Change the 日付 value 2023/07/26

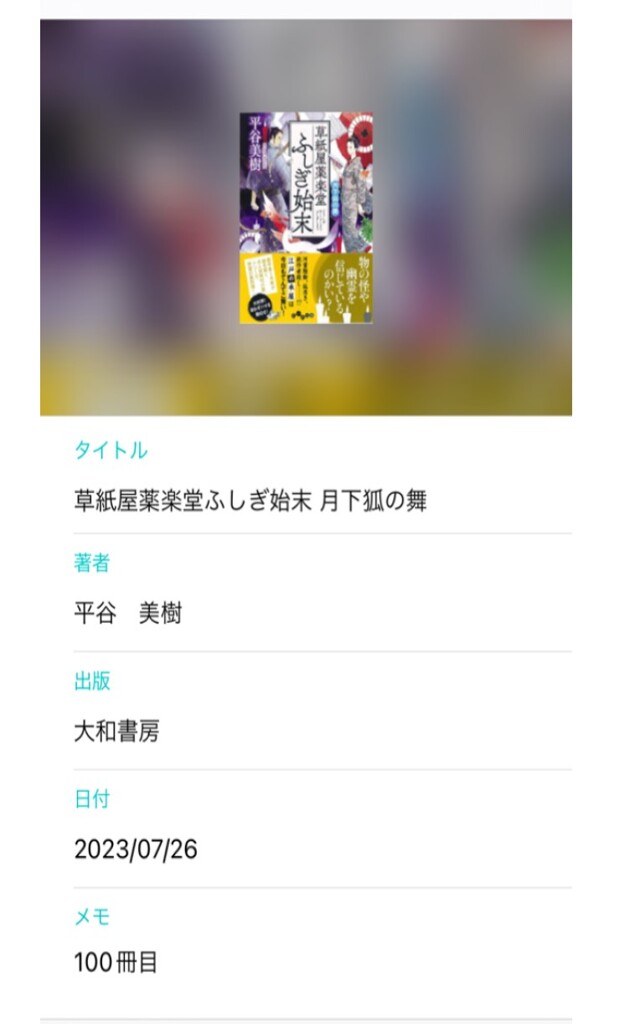[136, 850]
